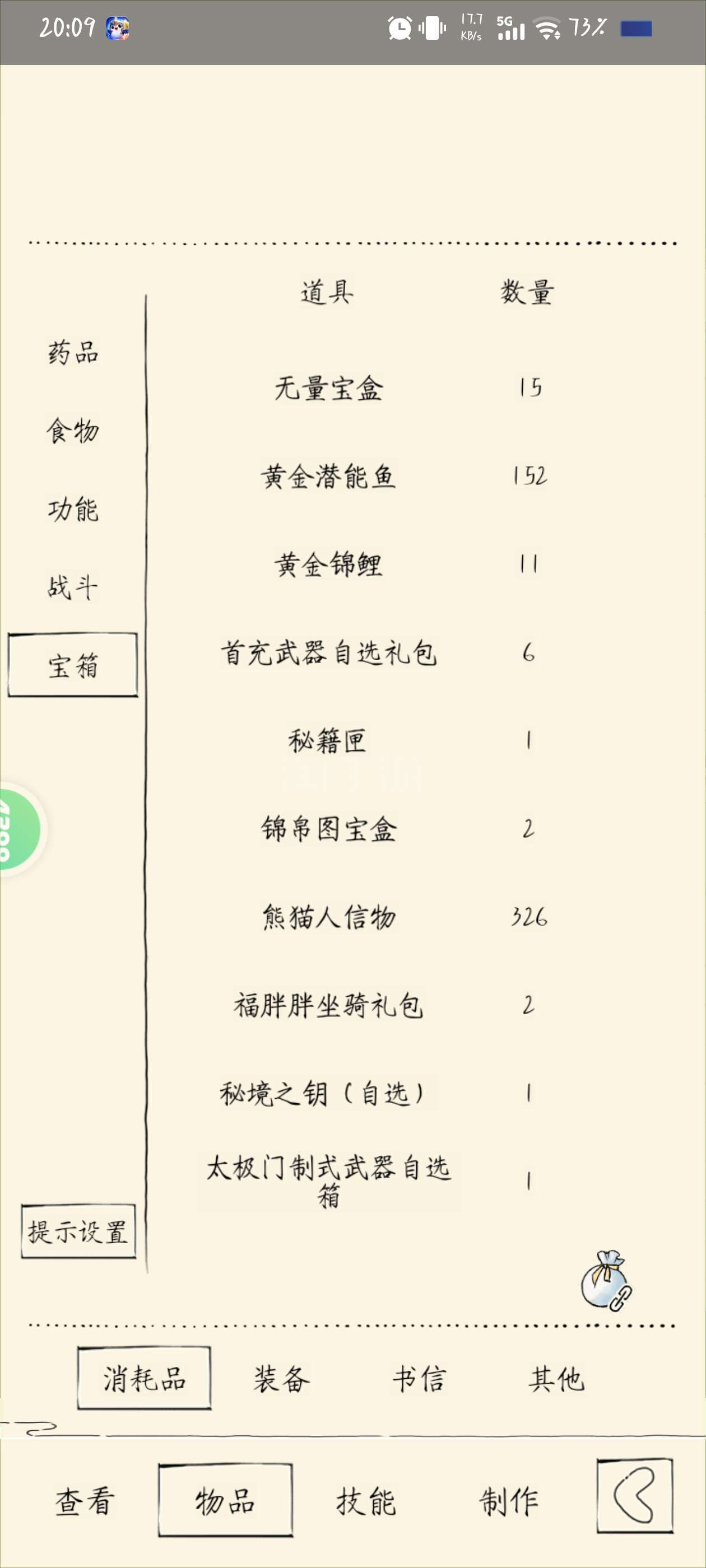Open the 无量宝盒 item
The width and height of the screenshot is (706, 1568).
(x=328, y=388)
